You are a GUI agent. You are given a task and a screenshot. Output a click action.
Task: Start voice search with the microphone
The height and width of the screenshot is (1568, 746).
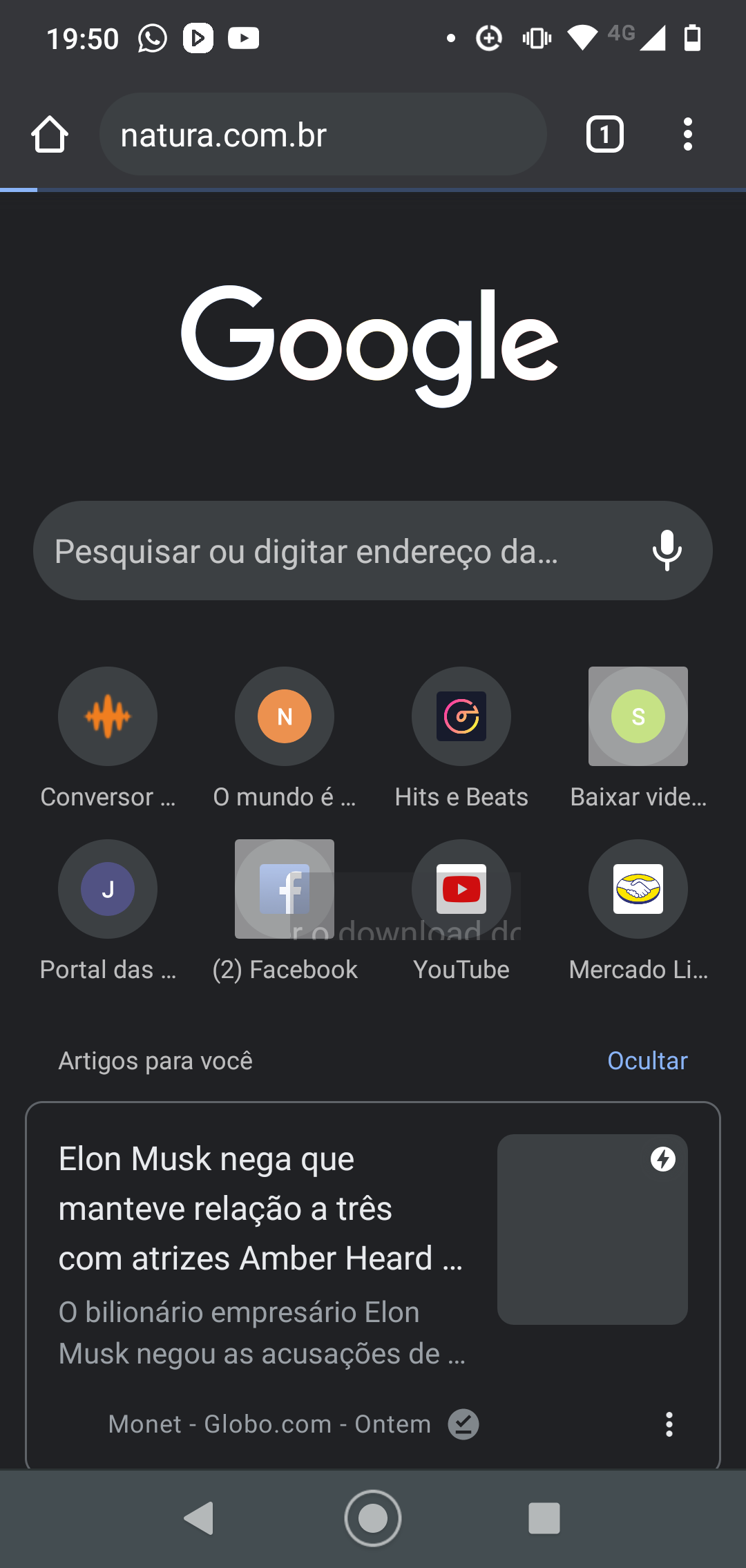[667, 551]
